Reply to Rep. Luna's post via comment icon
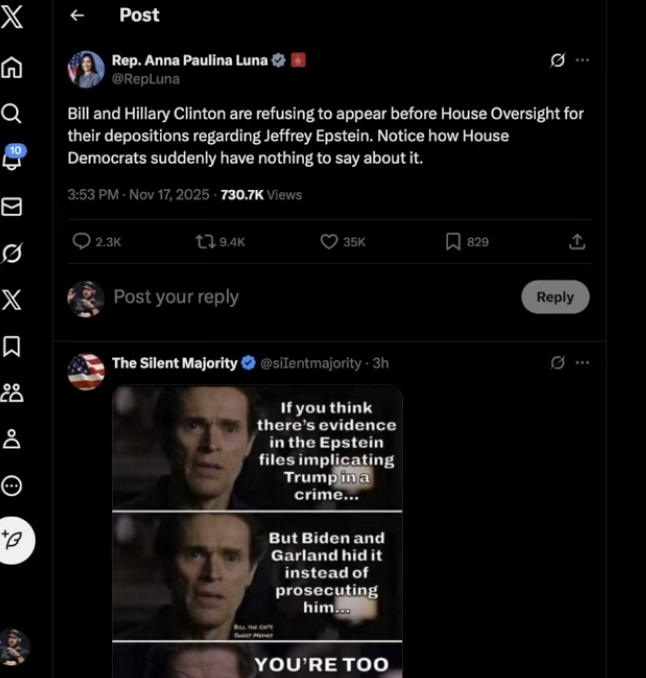 point(82,241)
